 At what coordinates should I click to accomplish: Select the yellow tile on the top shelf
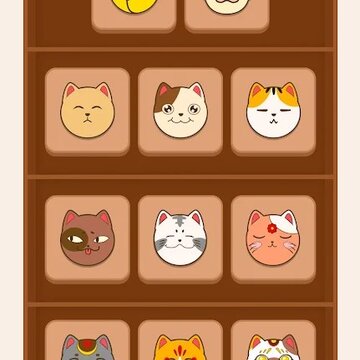(x=134, y=16)
